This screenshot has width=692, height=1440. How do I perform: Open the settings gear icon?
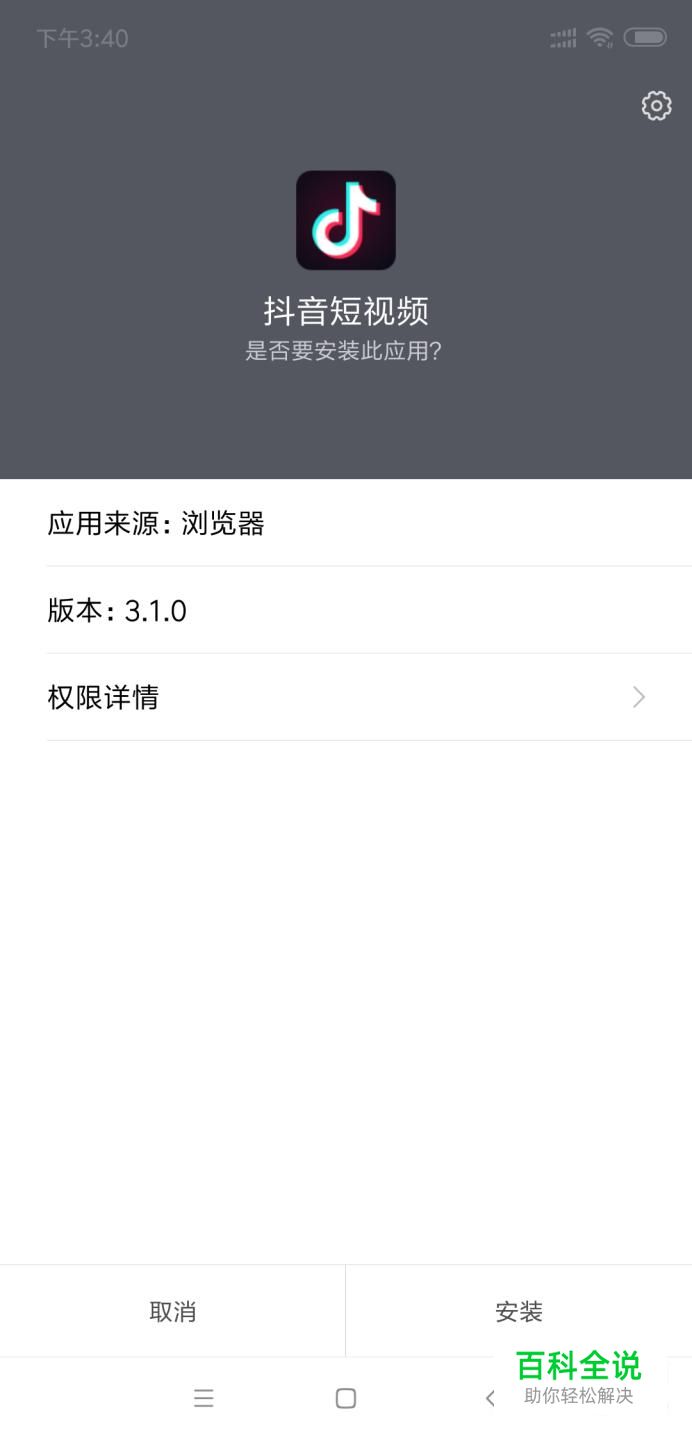[656, 105]
